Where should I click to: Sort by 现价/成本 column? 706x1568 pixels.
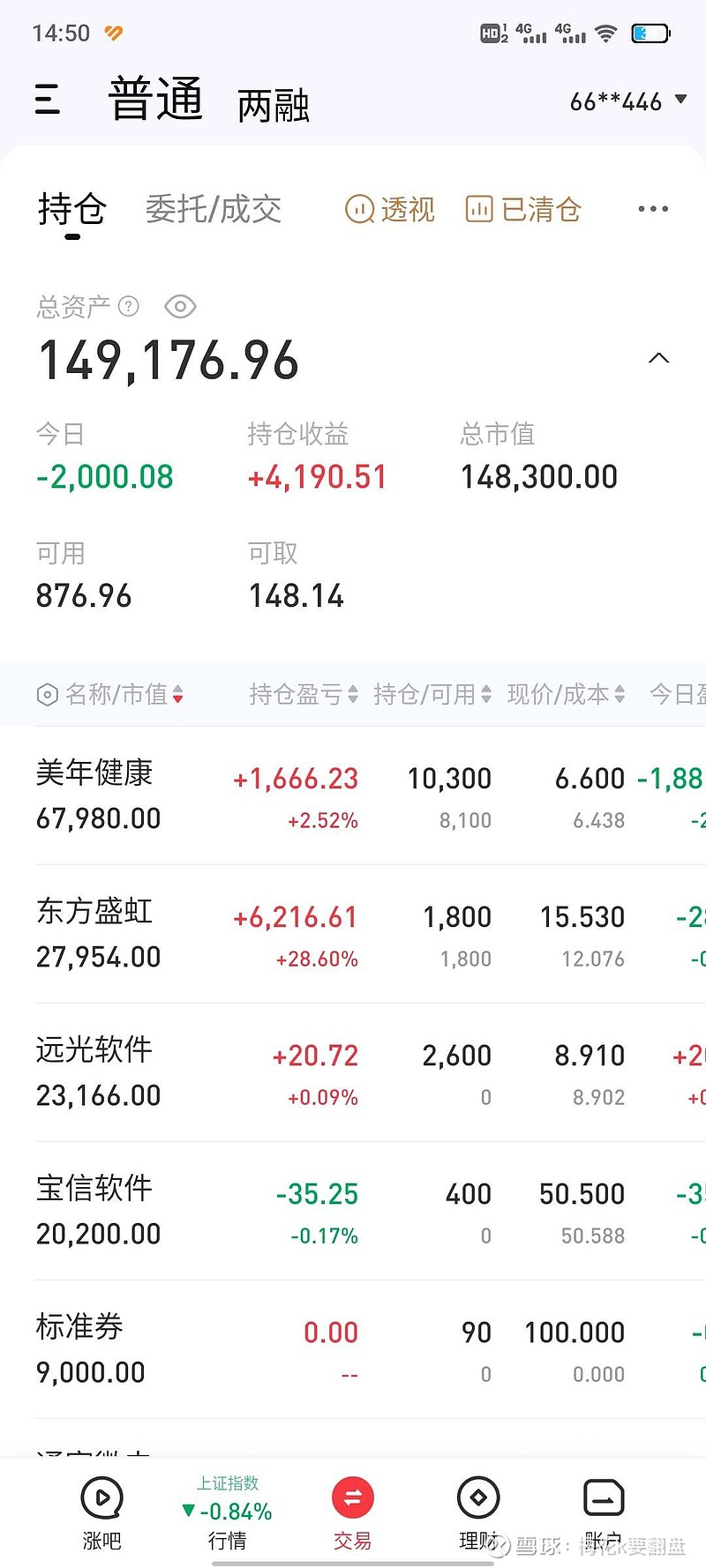pyautogui.click(x=567, y=694)
